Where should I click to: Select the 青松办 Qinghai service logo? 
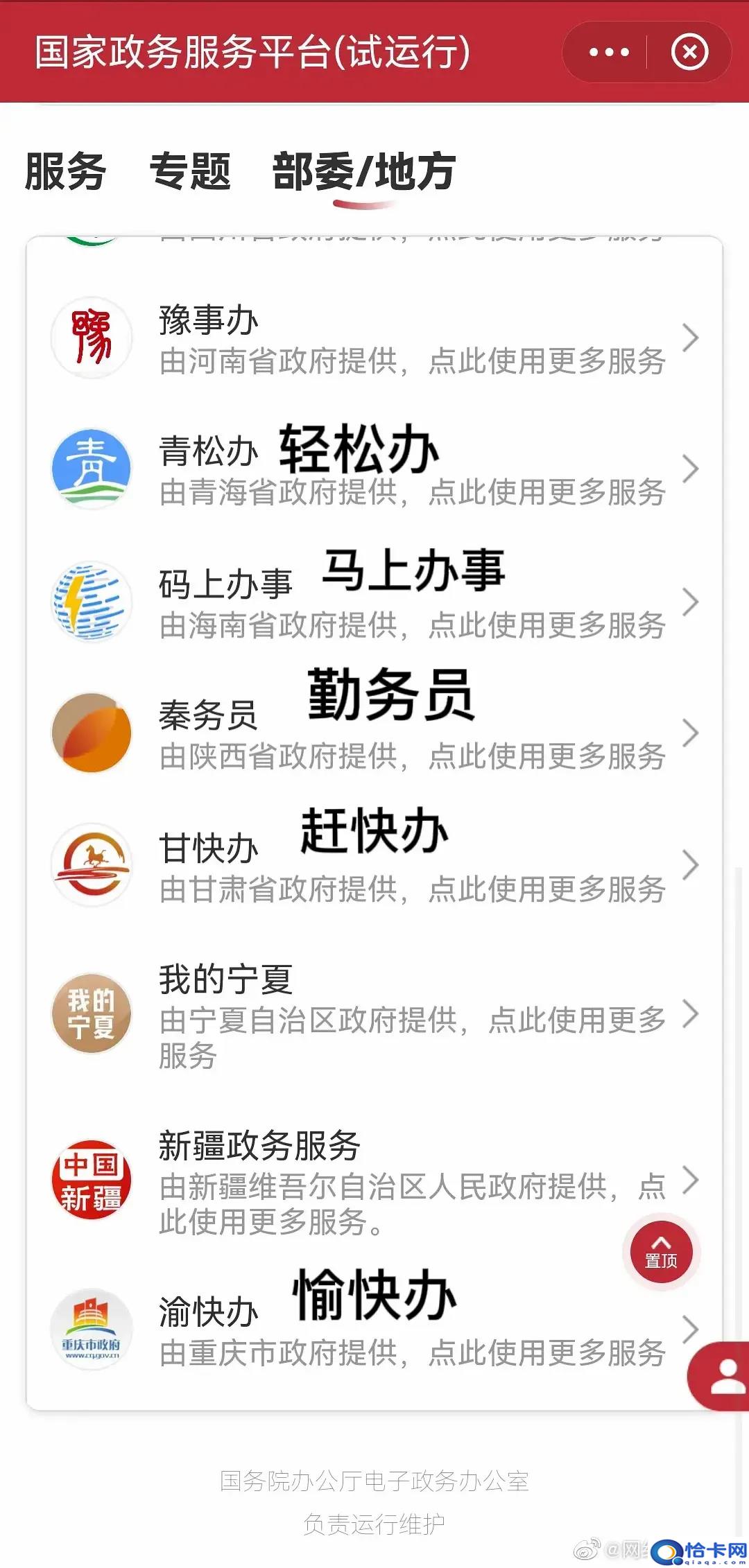point(92,468)
